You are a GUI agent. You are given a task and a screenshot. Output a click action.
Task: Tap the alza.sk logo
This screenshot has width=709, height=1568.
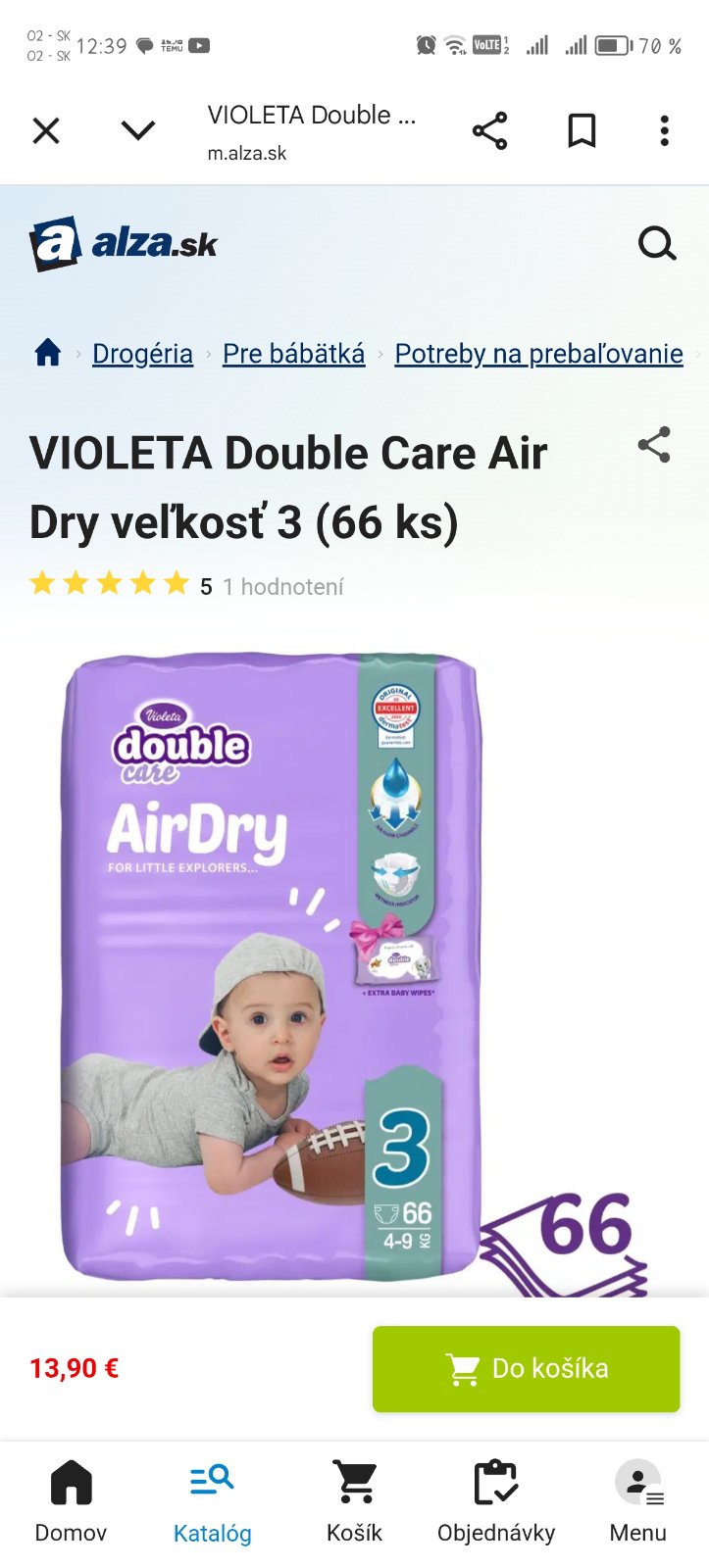[124, 243]
